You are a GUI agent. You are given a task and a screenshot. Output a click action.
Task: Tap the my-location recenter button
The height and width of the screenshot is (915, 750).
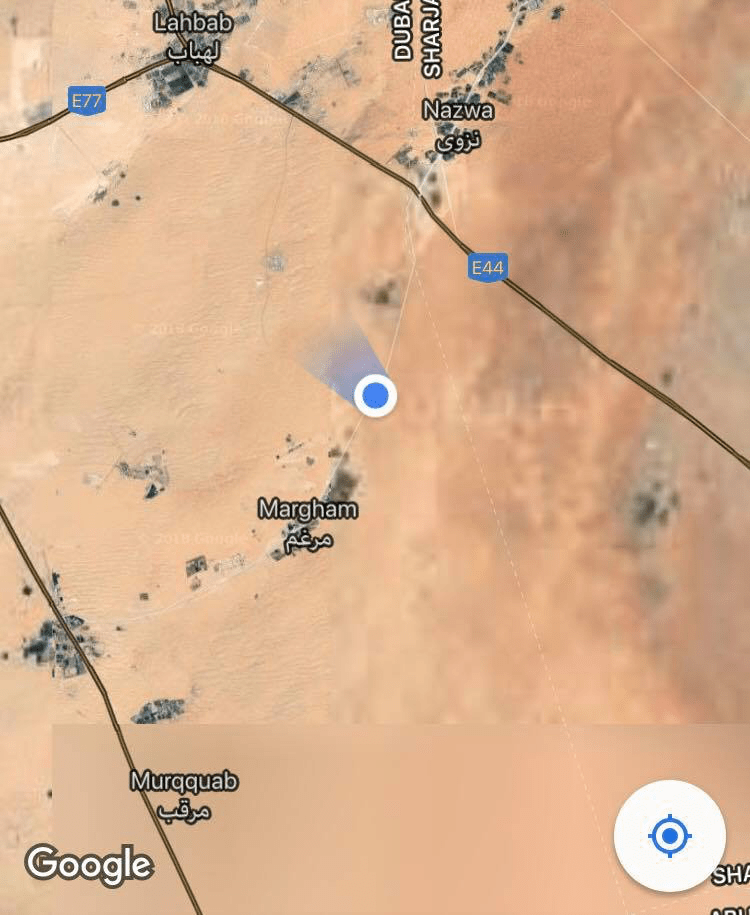(x=670, y=835)
